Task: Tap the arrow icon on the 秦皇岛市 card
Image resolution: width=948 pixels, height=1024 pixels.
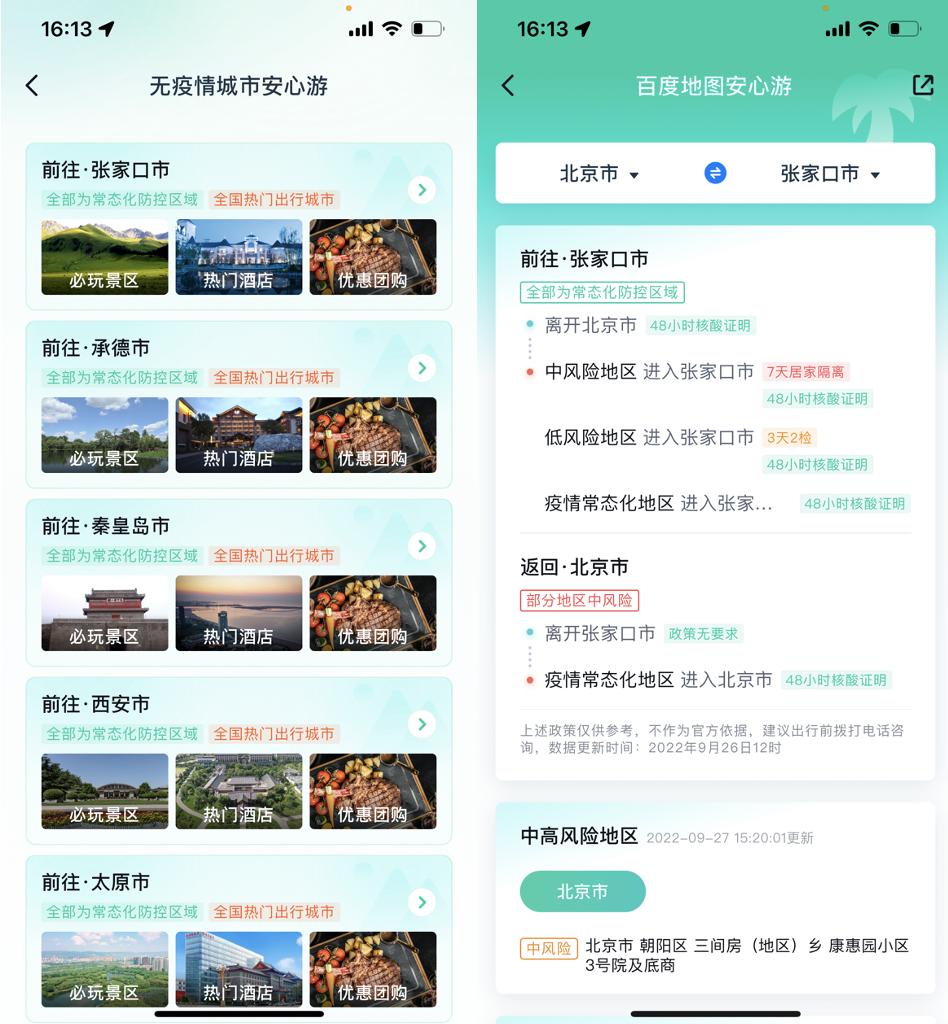Action: point(422,546)
